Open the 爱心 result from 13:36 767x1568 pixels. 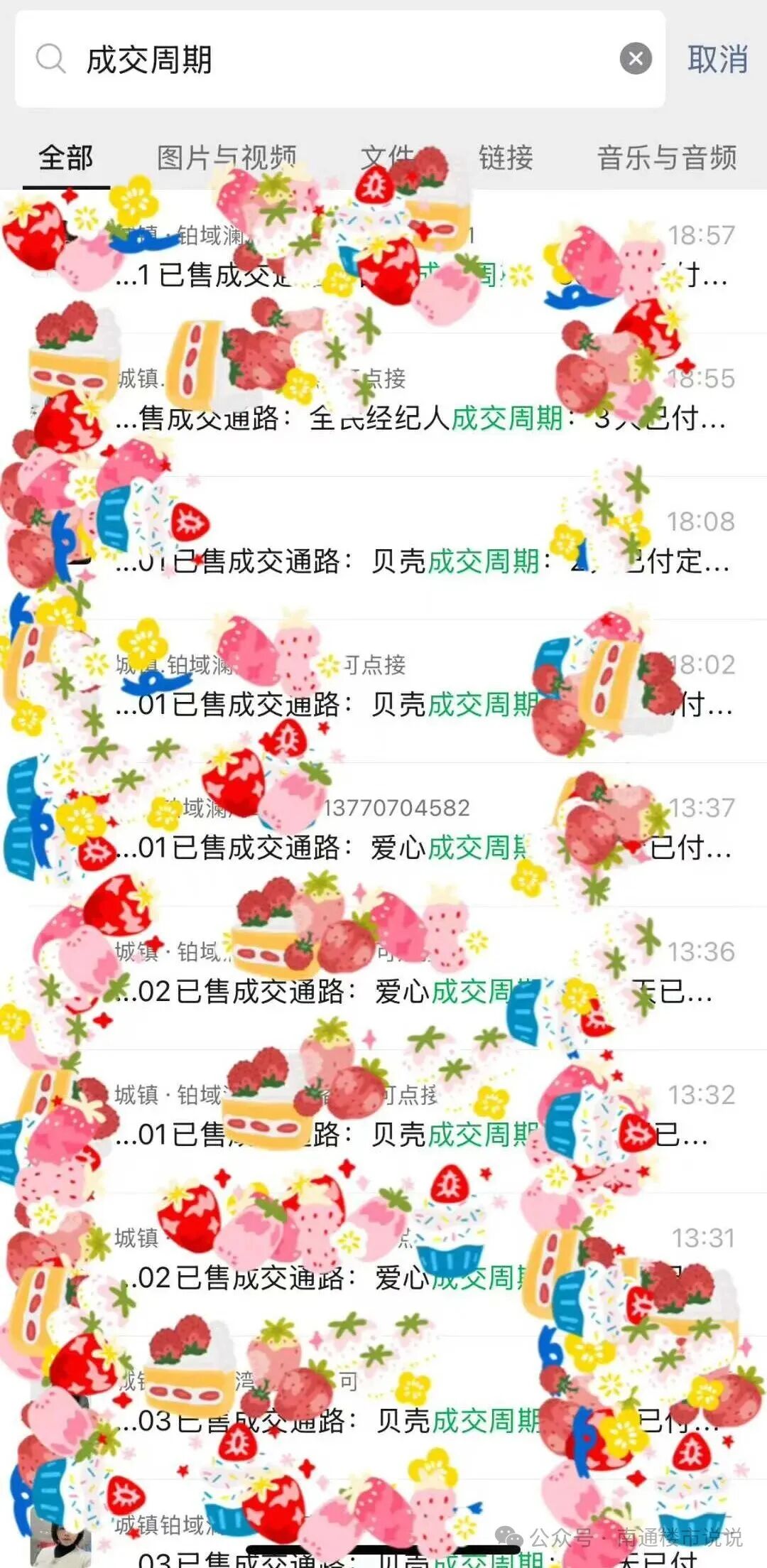pos(383,978)
